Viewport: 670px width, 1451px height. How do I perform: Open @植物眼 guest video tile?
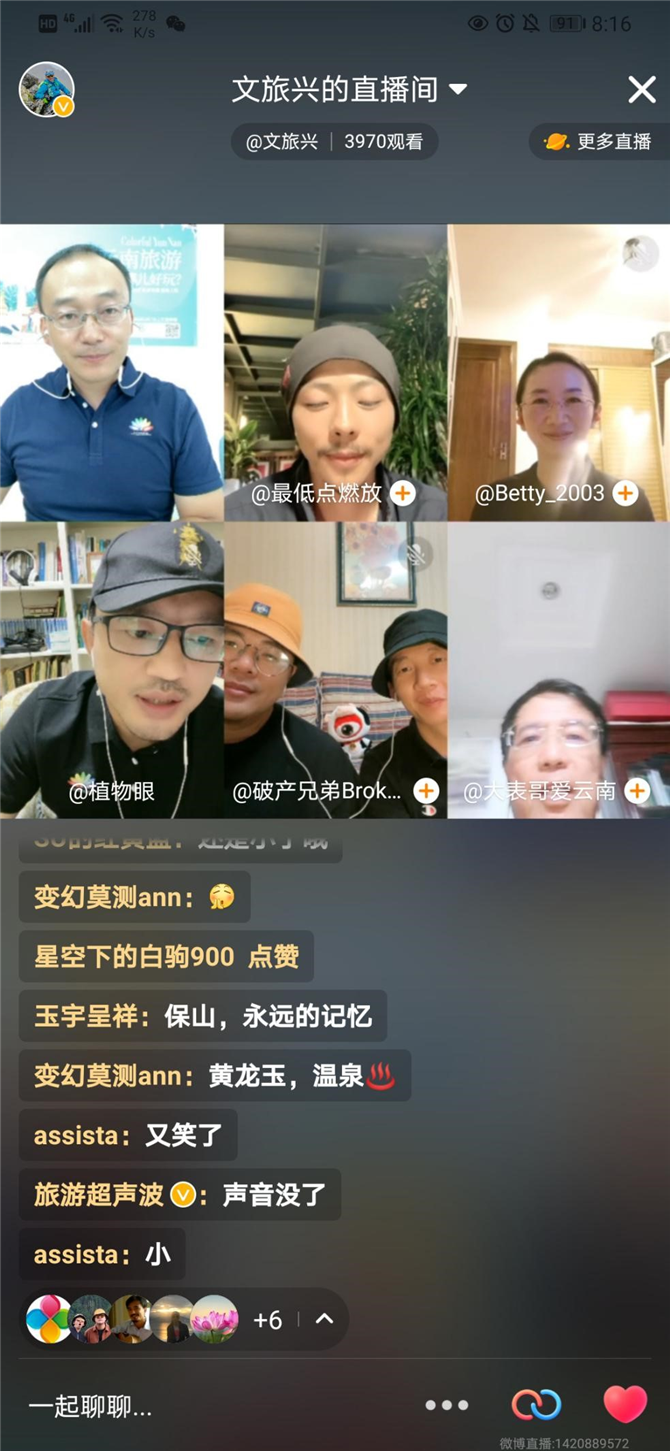coord(111,670)
